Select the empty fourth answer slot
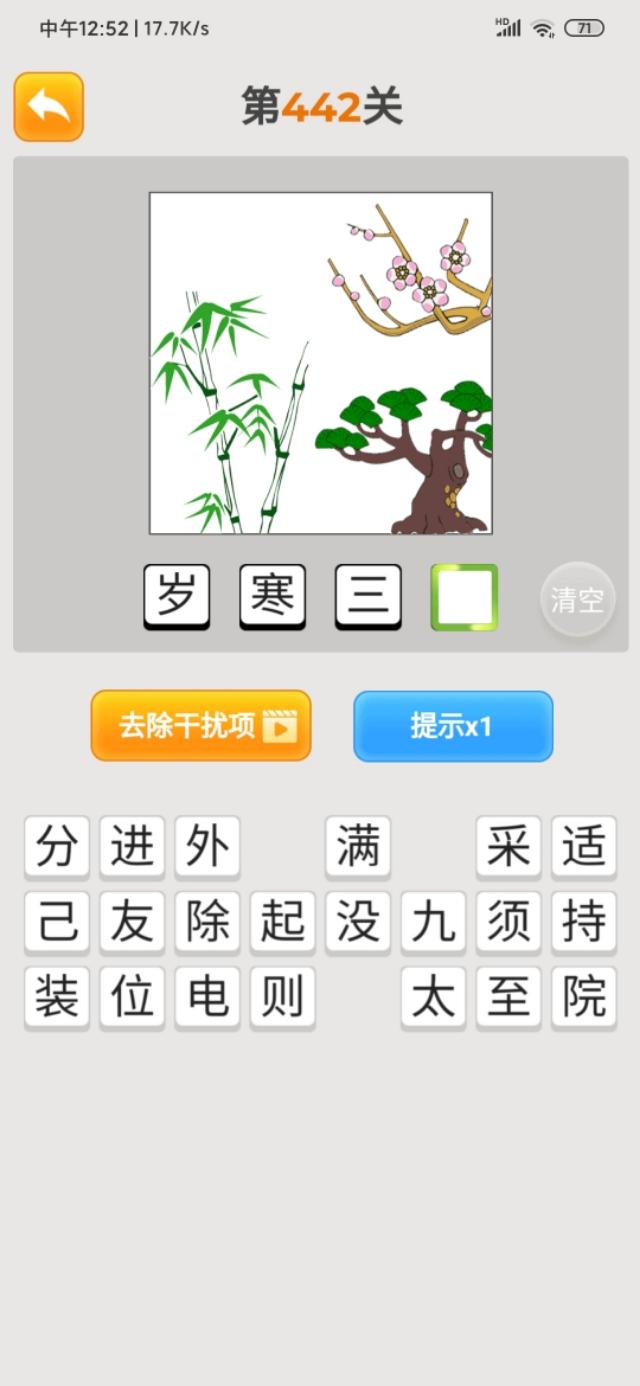Viewport: 640px width, 1386px height. pyautogui.click(x=464, y=596)
